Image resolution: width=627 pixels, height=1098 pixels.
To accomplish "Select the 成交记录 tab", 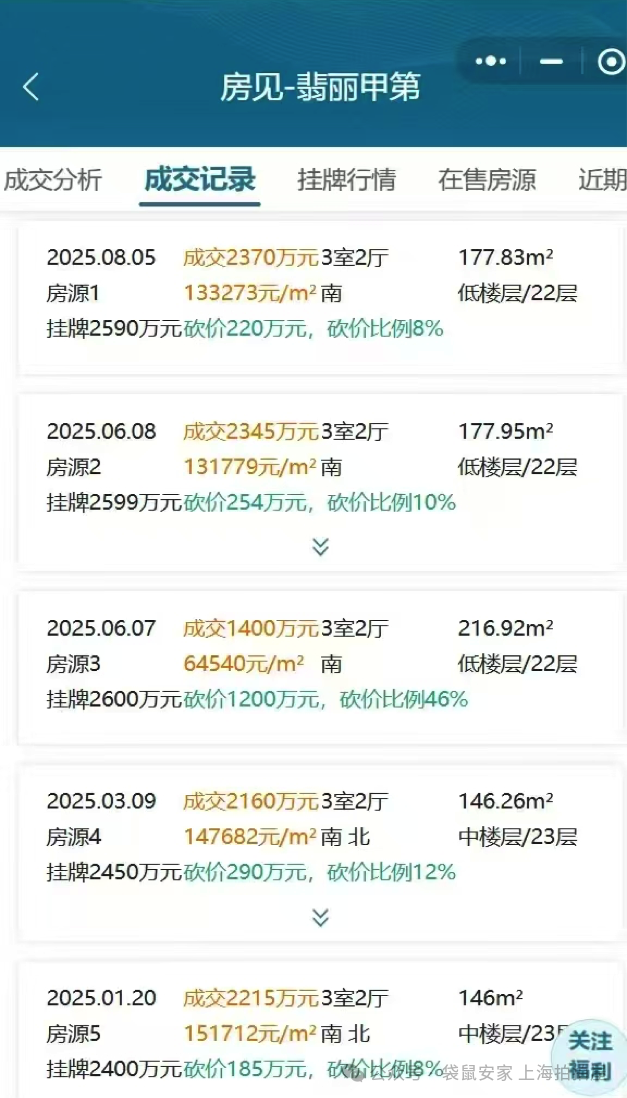I will coord(200,180).
